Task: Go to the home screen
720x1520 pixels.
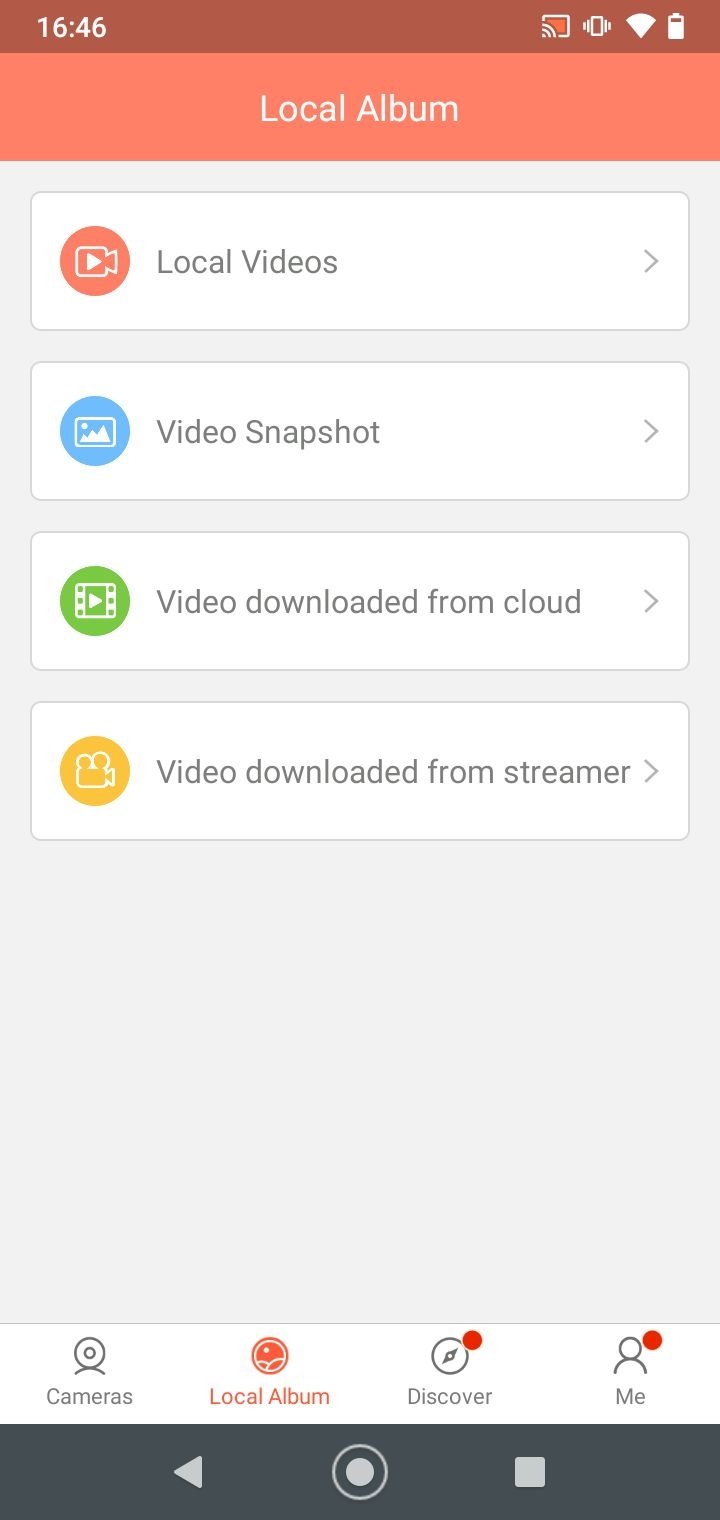Action: (360, 1472)
